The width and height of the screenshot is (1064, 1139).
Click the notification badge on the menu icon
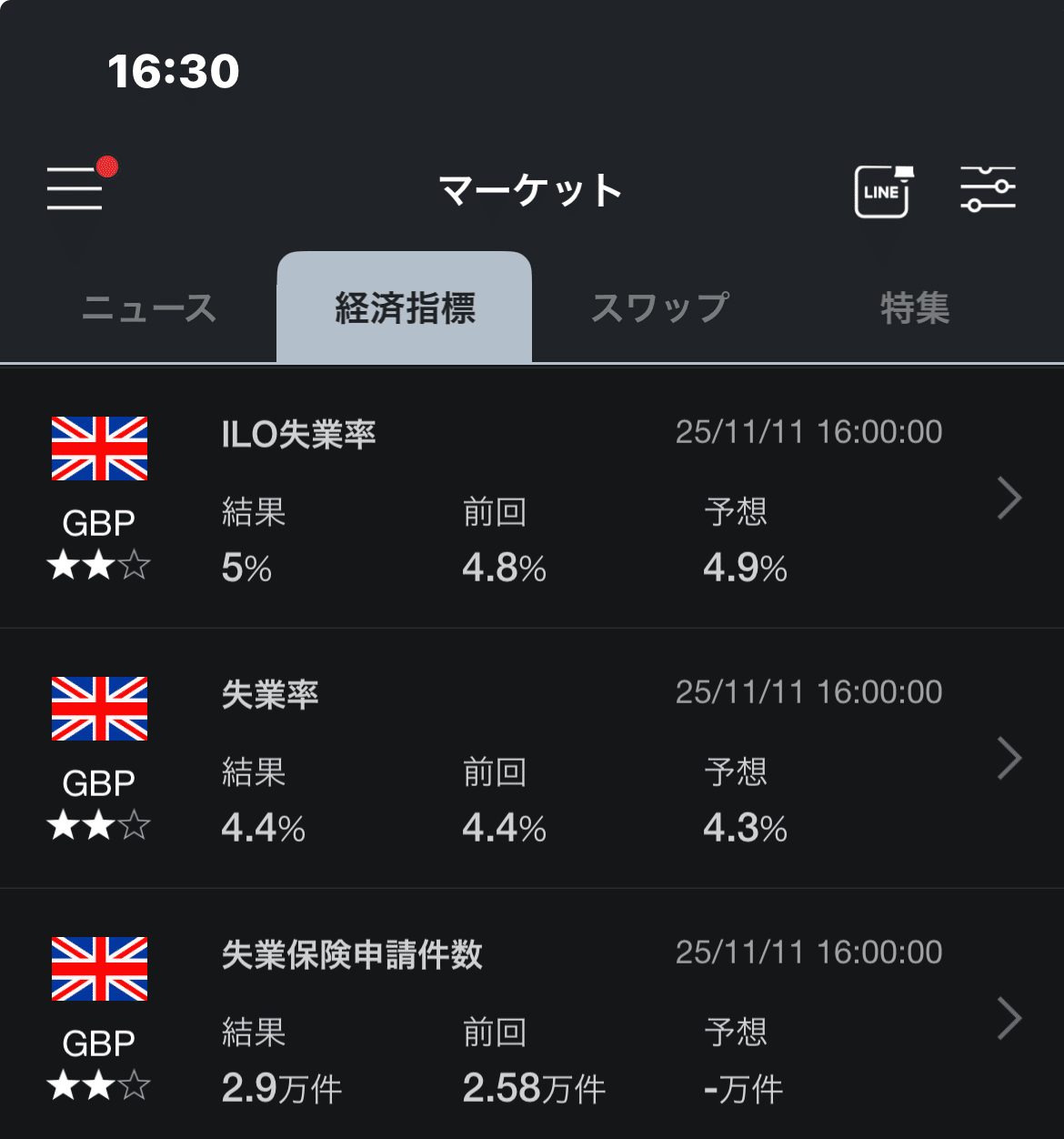pos(106,166)
